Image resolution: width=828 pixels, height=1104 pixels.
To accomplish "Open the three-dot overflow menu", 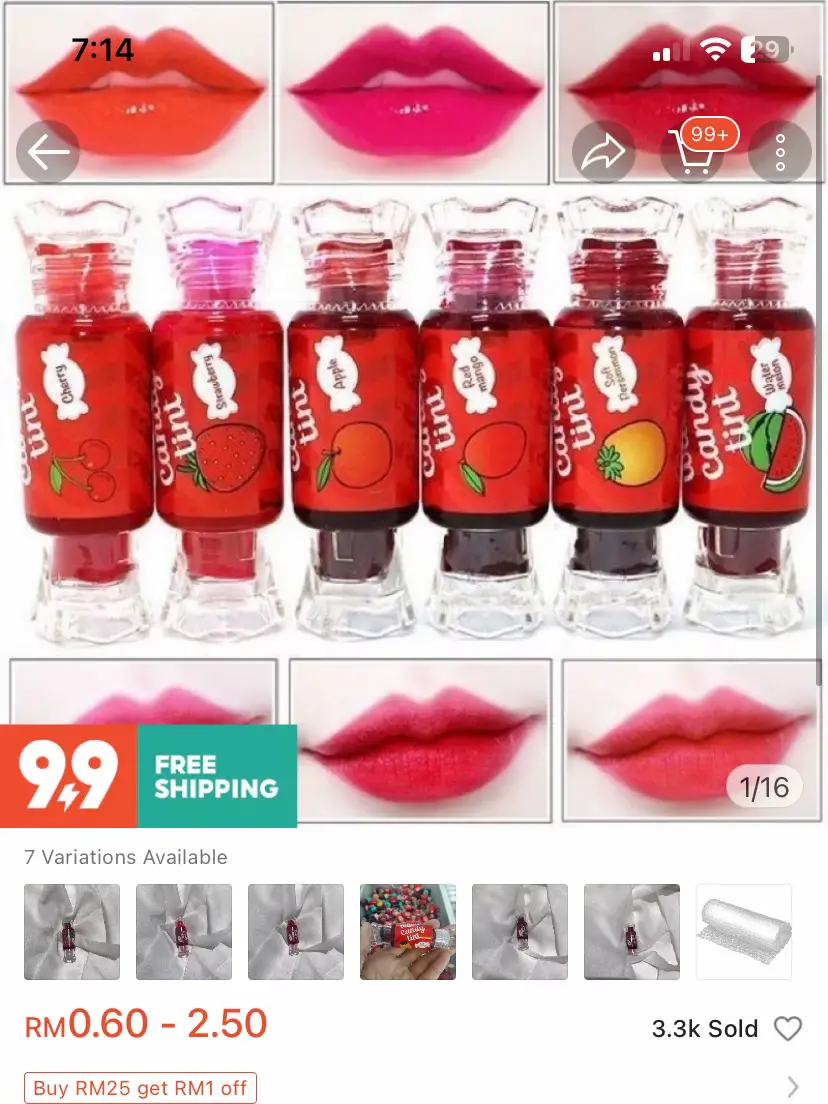I will coord(780,152).
